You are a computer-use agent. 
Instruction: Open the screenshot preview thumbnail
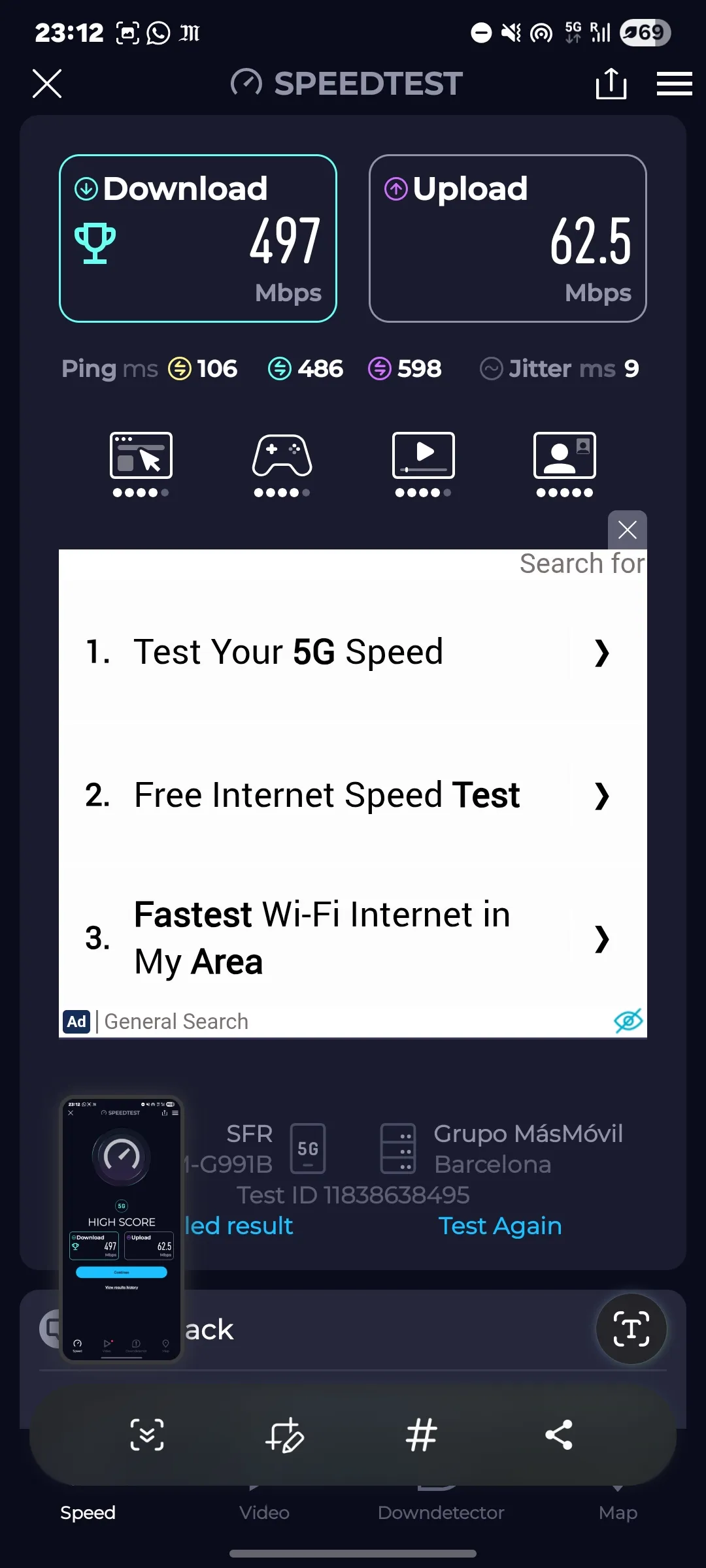tap(122, 1228)
